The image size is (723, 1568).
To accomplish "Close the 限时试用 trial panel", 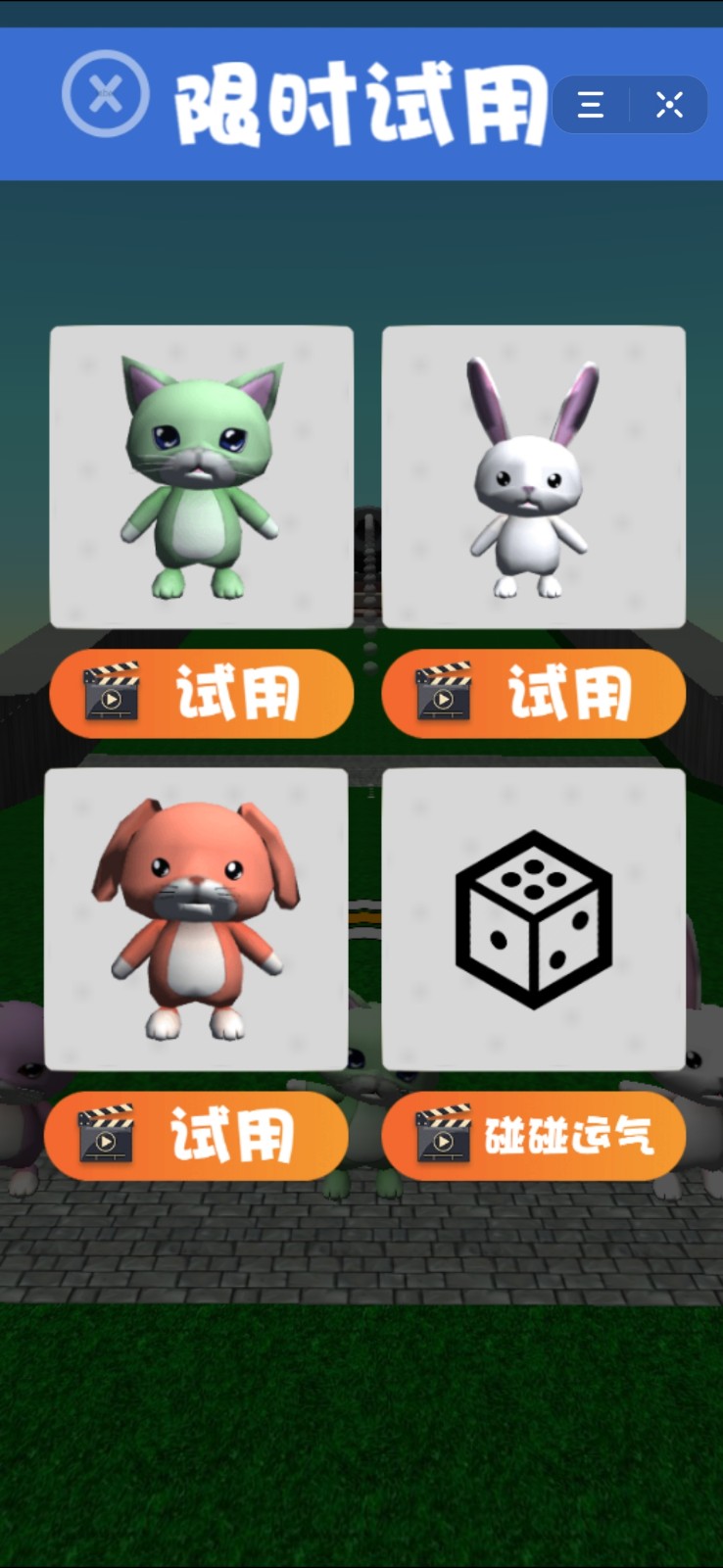I will (x=106, y=94).
